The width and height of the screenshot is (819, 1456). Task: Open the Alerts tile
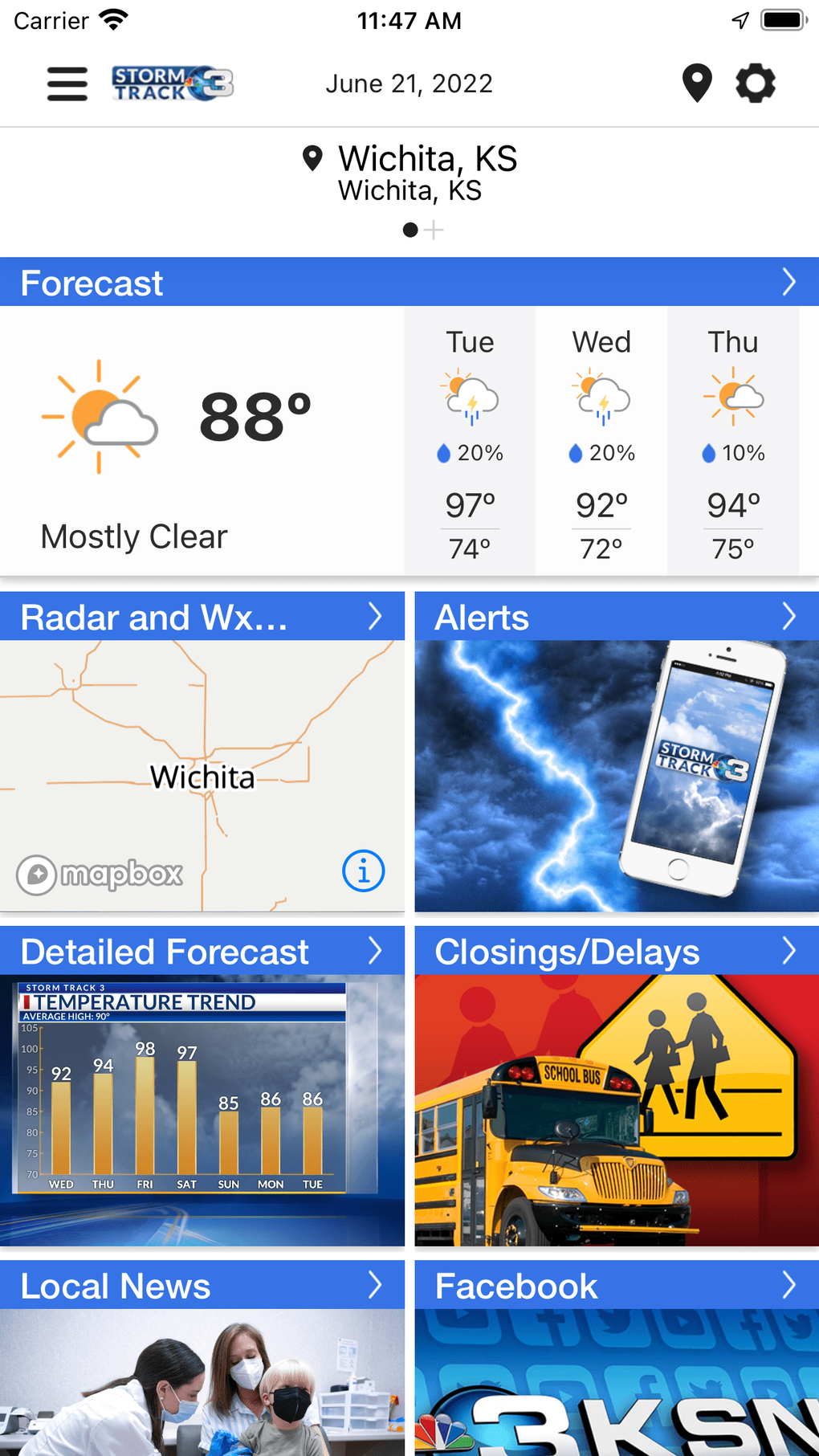[617, 755]
